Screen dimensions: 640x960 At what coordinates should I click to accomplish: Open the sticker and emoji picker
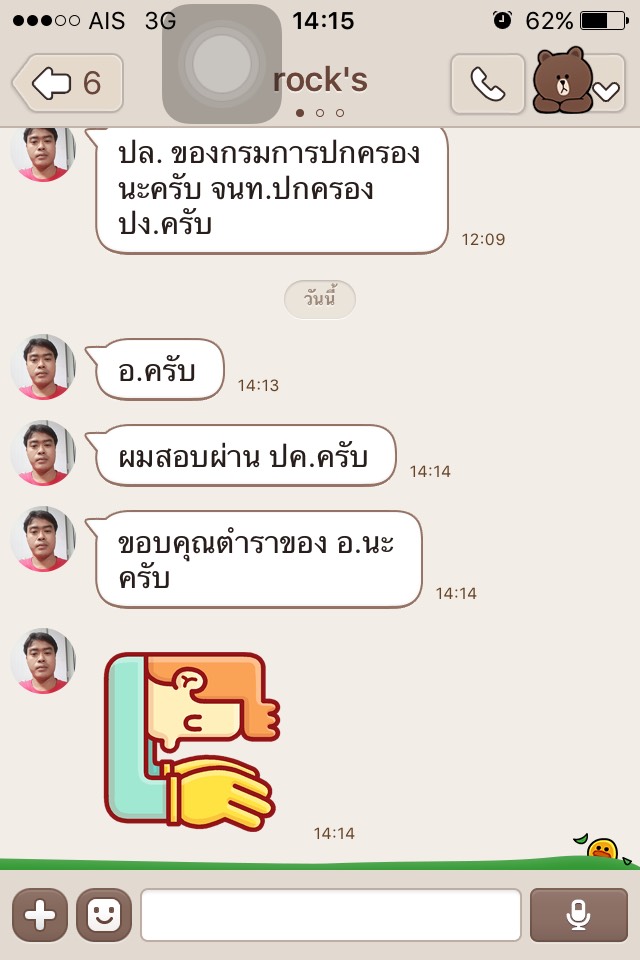[x=104, y=915]
